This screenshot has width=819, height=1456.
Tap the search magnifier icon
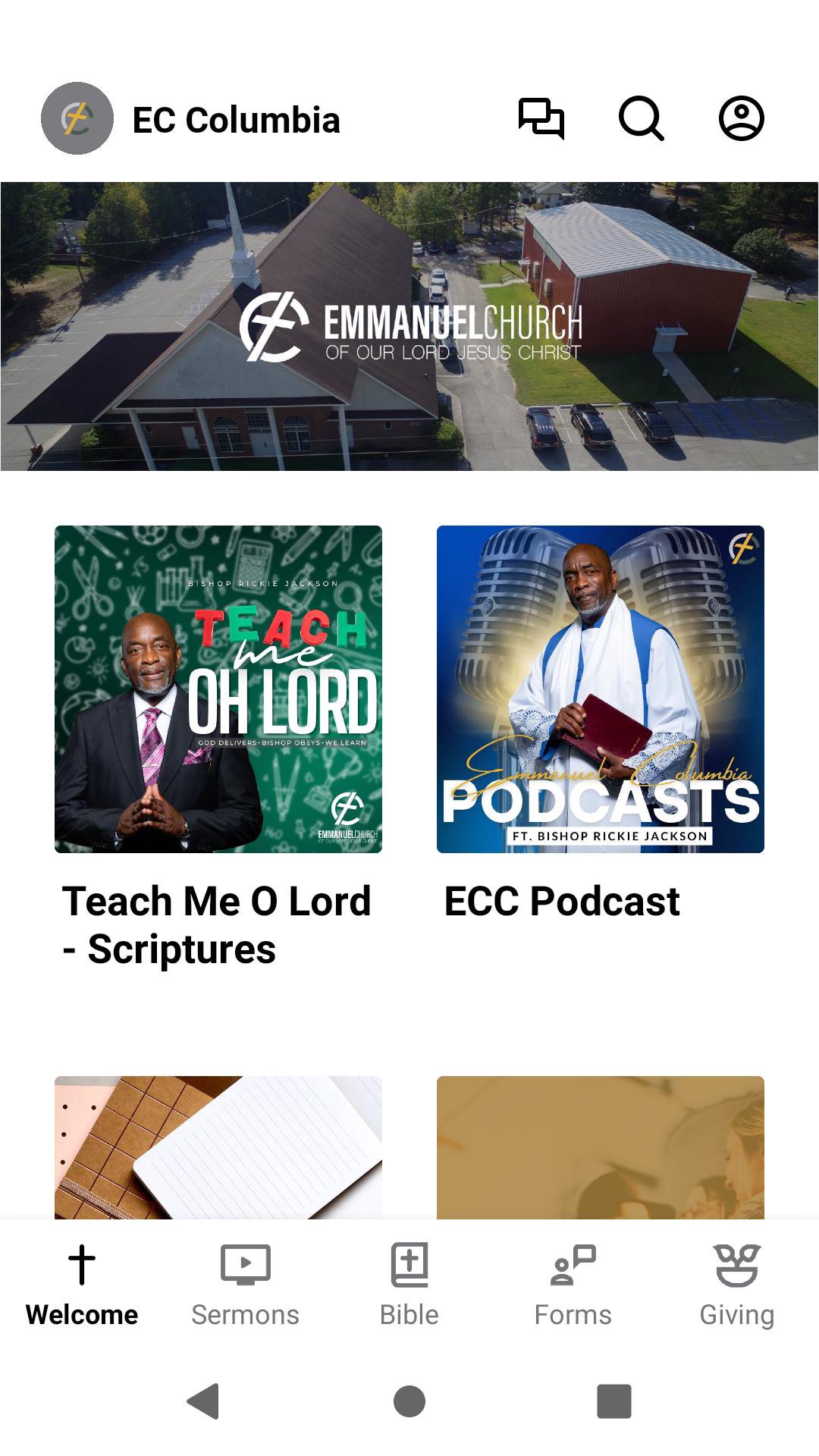(x=641, y=118)
